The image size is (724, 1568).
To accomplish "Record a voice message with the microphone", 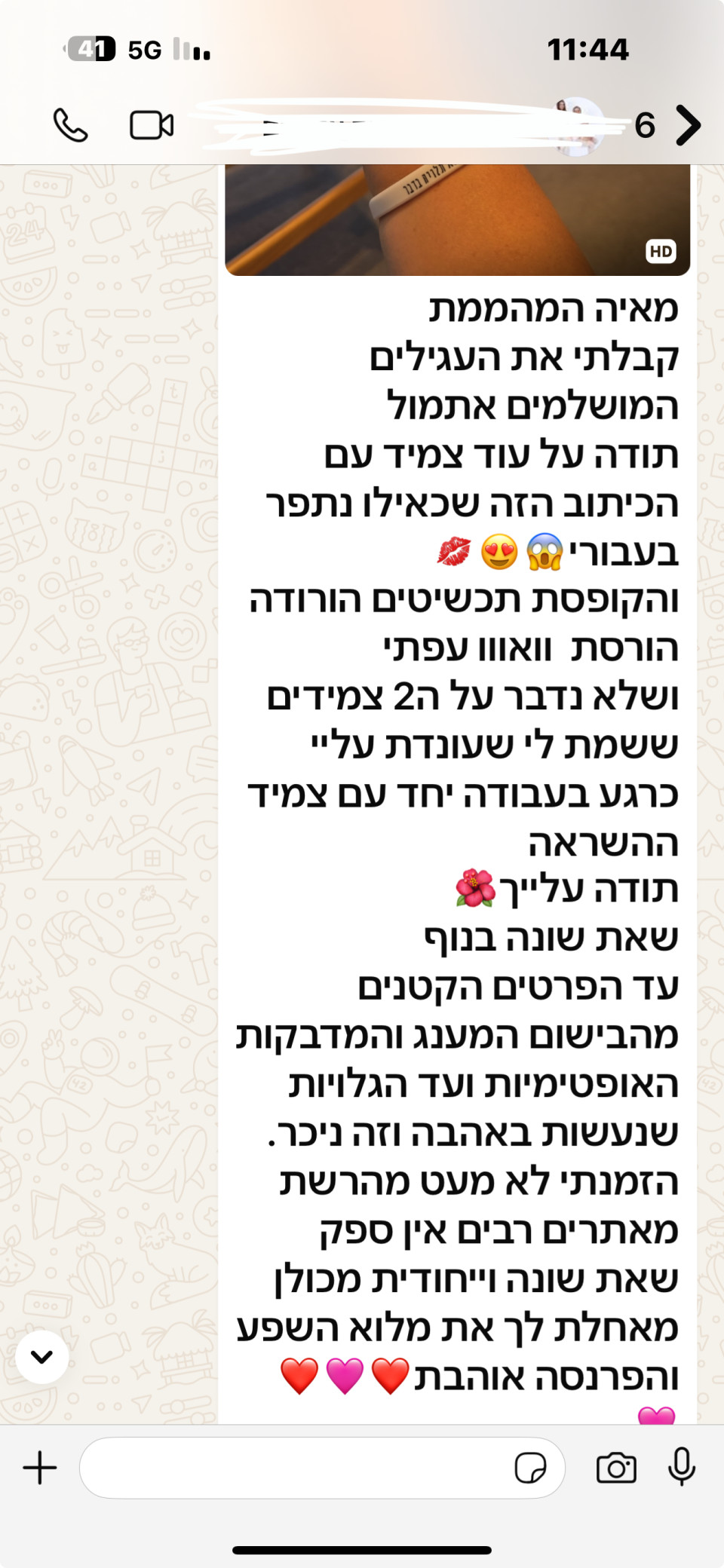I will pos(681,1467).
